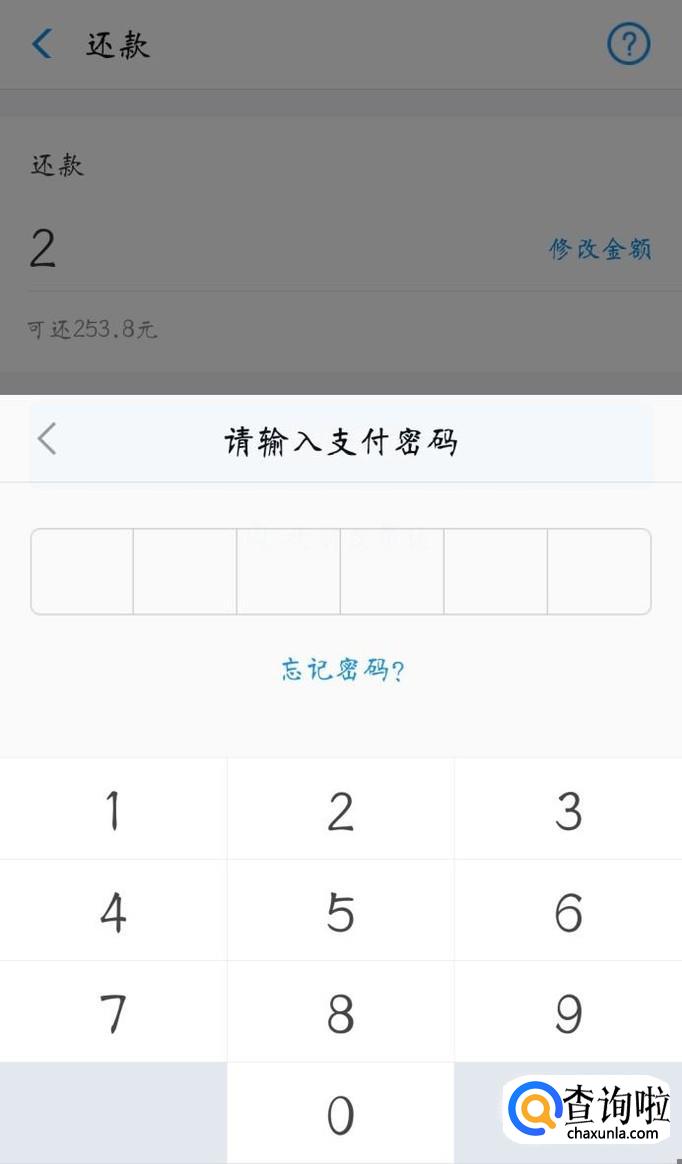This screenshot has width=682, height=1164.
Task: Close the payment password sheet with back arrow
Action: tap(47, 440)
